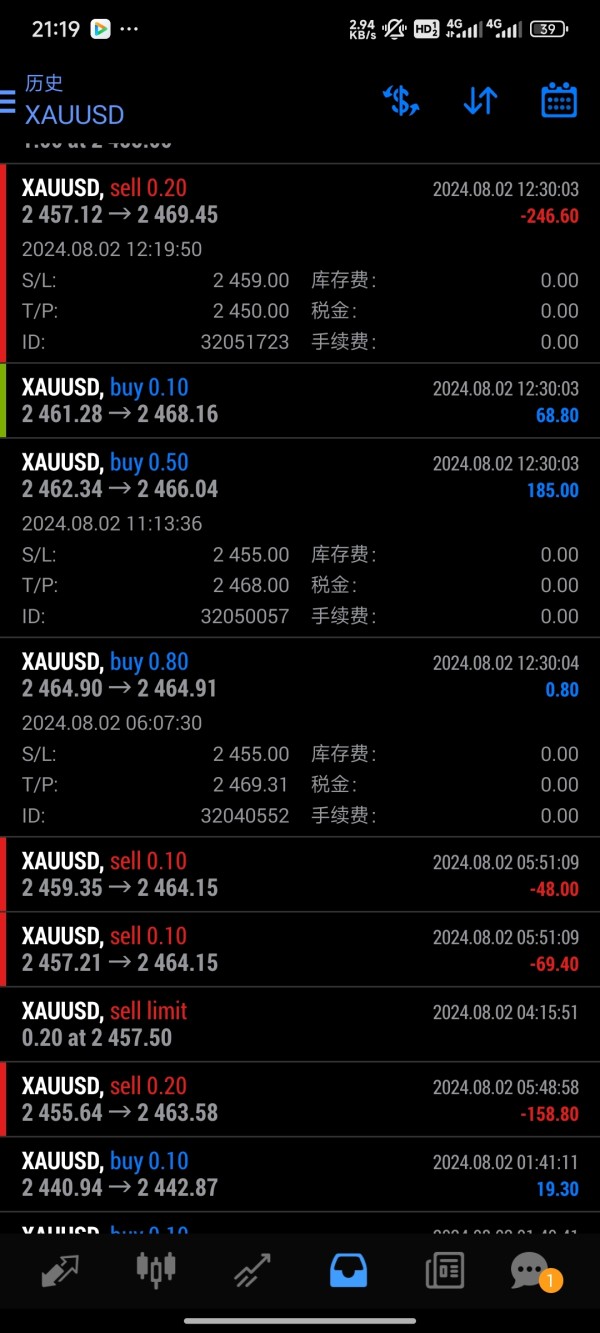Viewport: 600px width, 1333px height.
Task: Expand the buy 0.10 trade at 2 440.94
Action: (x=300, y=1175)
